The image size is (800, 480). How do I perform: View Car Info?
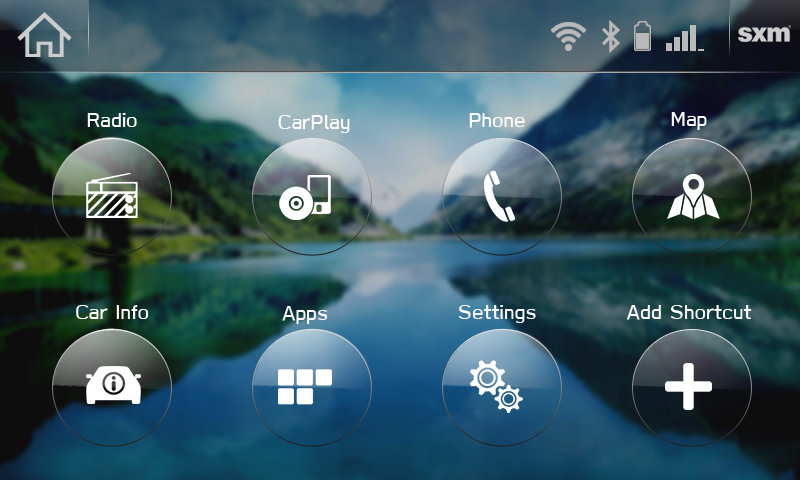[x=111, y=387]
